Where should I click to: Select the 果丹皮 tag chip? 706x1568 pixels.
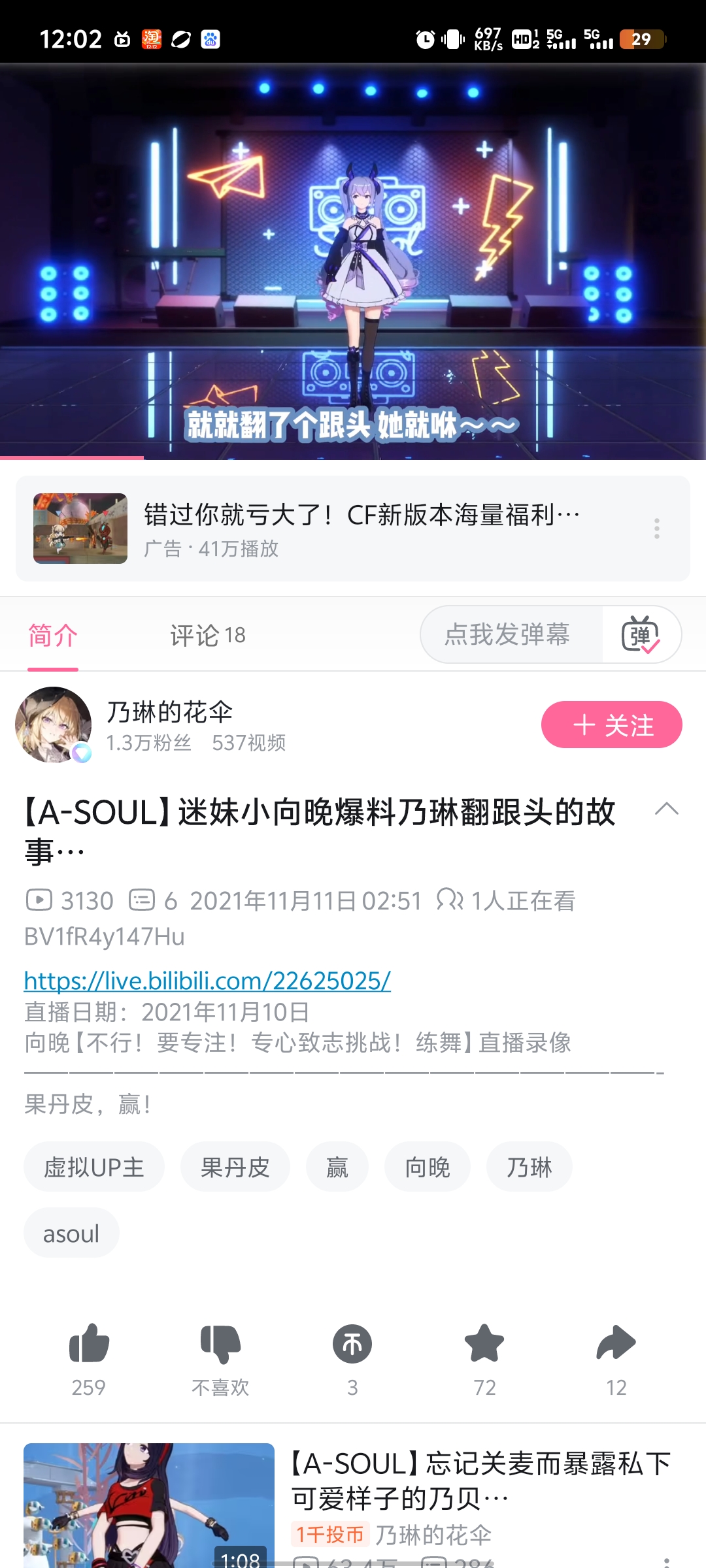pos(235,1168)
